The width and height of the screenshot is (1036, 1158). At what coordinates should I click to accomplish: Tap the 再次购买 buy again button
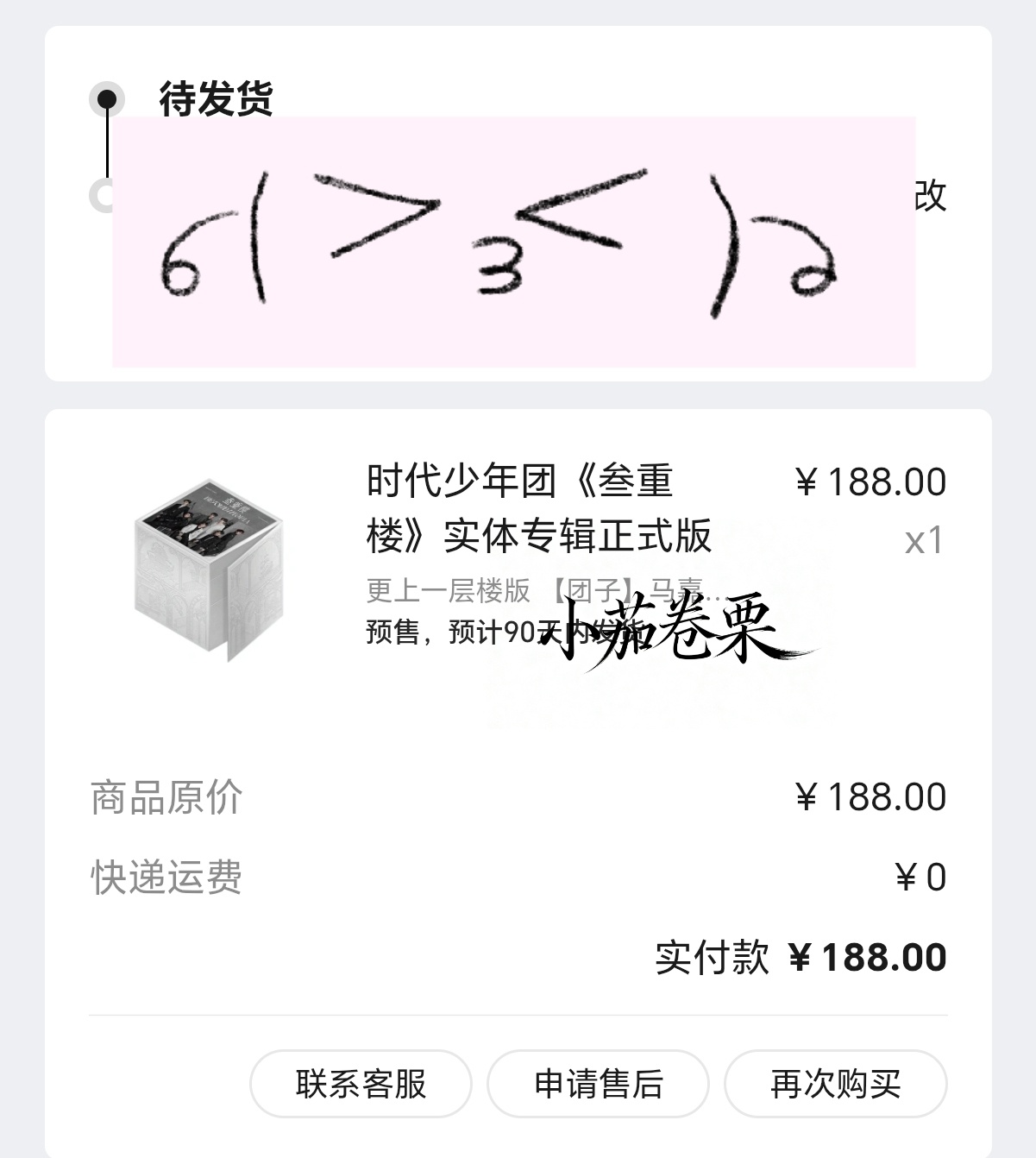[834, 1084]
